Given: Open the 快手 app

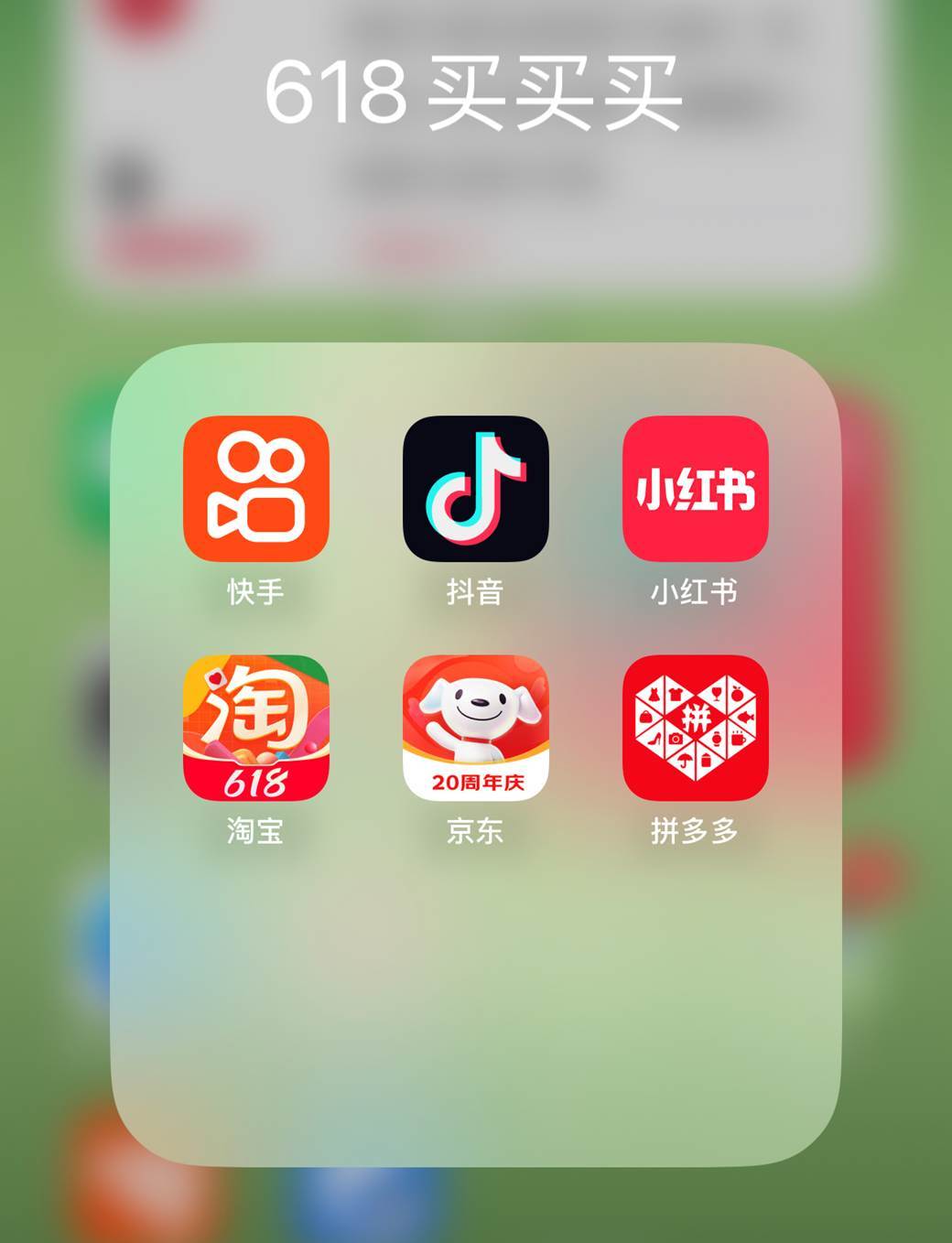Looking at the screenshot, I should tap(255, 489).
